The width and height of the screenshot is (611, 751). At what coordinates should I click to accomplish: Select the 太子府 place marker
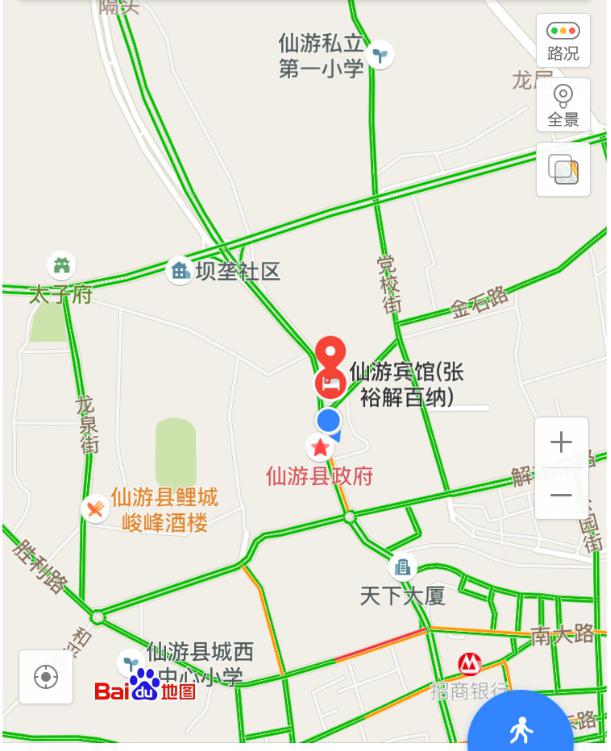coord(62,266)
